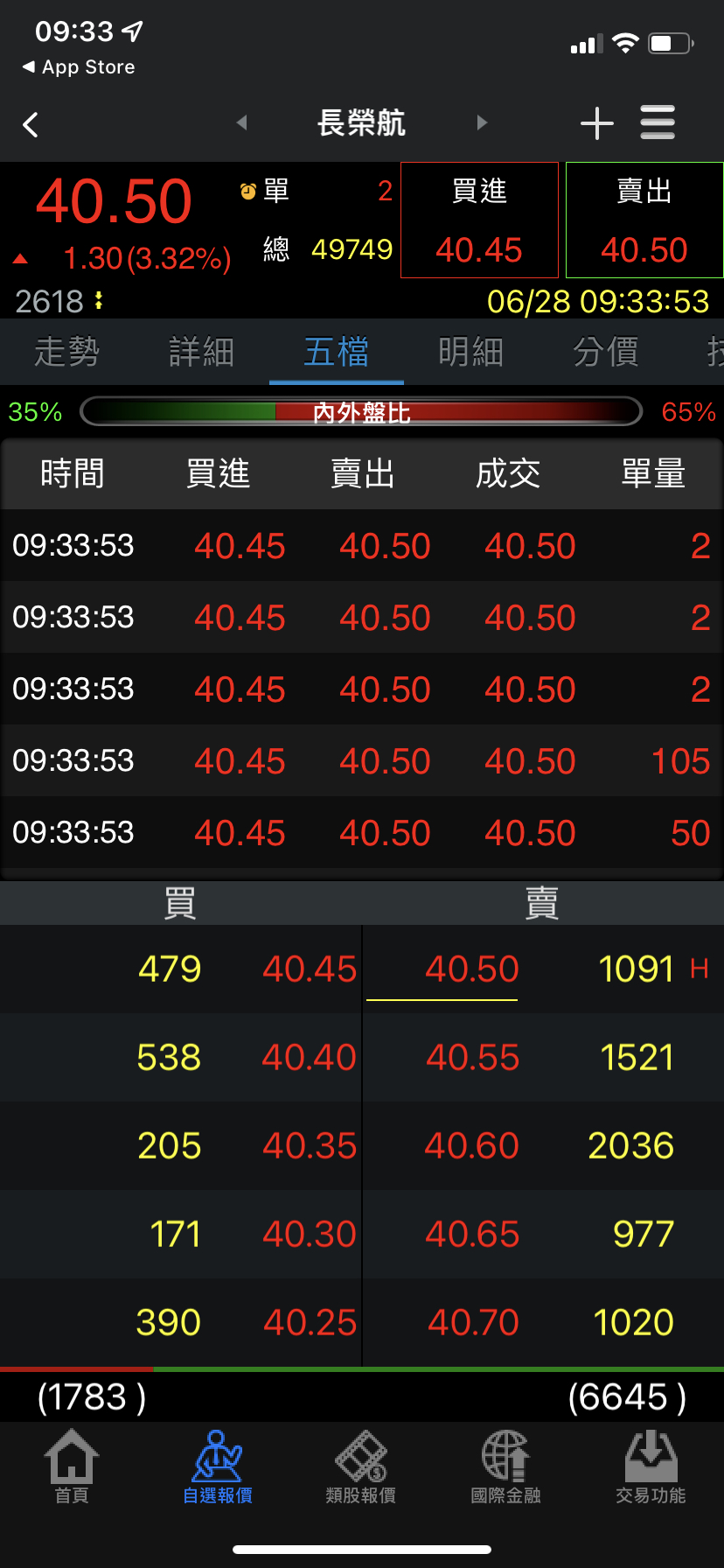Switch to the 走勢 tab

[x=67, y=352]
